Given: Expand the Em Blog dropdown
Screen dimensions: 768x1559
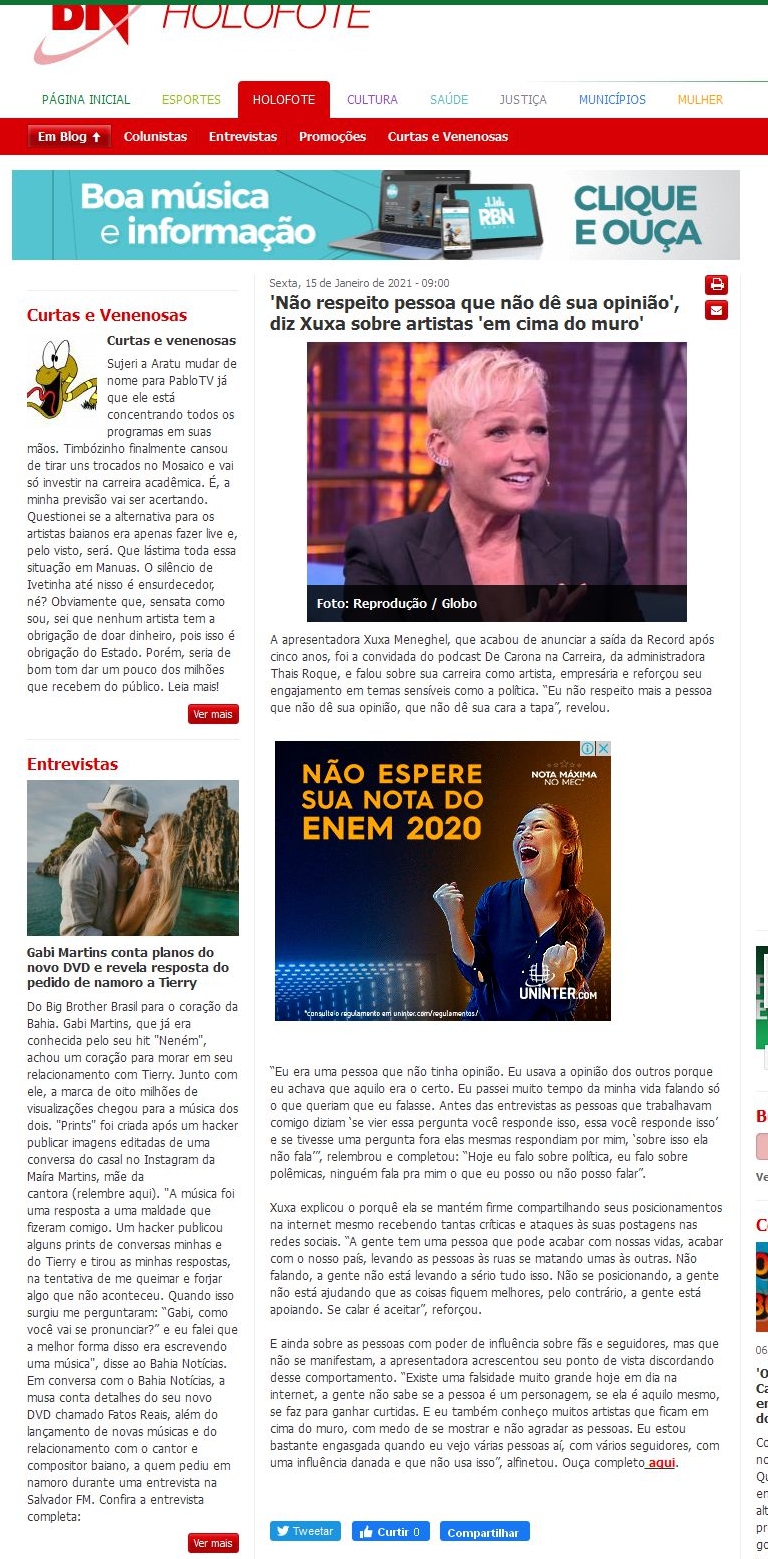Looking at the screenshot, I should click(x=69, y=137).
